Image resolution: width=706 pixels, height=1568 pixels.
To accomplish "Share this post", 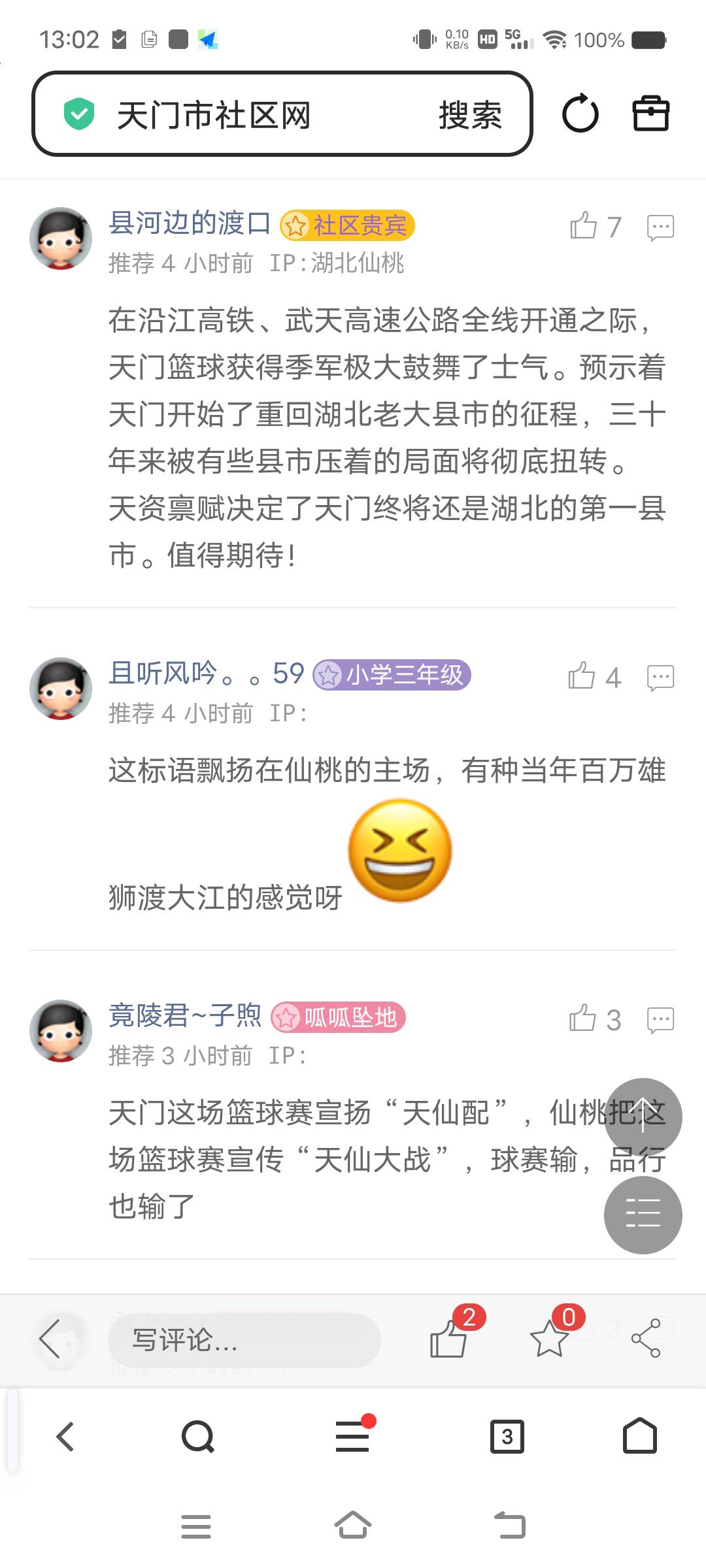I will tap(646, 1338).
